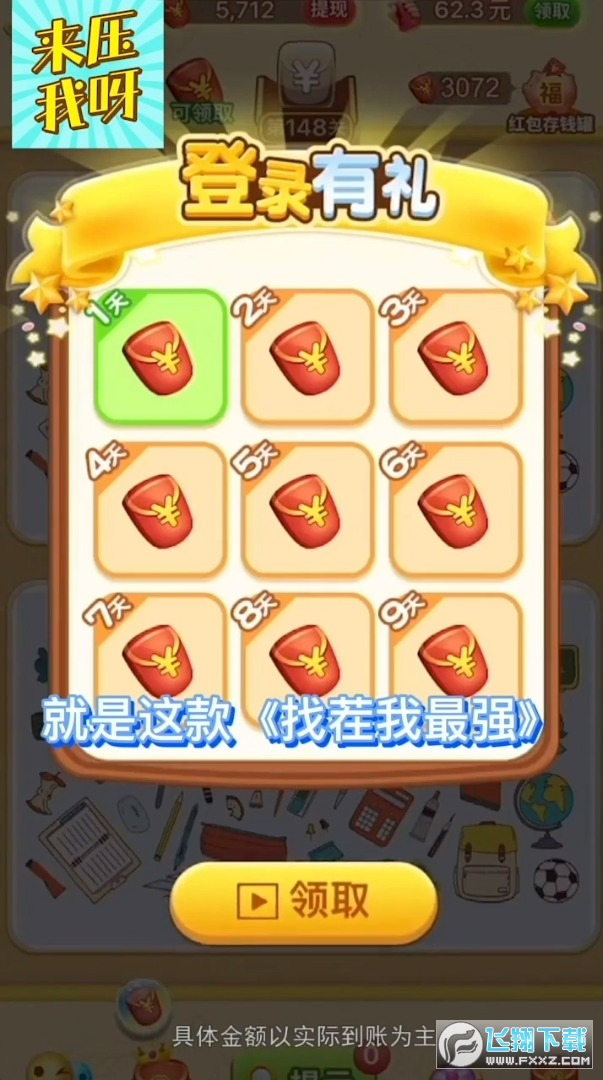Select the day 5 red envelope tile
The width and height of the screenshot is (603, 1080).
click(307, 510)
